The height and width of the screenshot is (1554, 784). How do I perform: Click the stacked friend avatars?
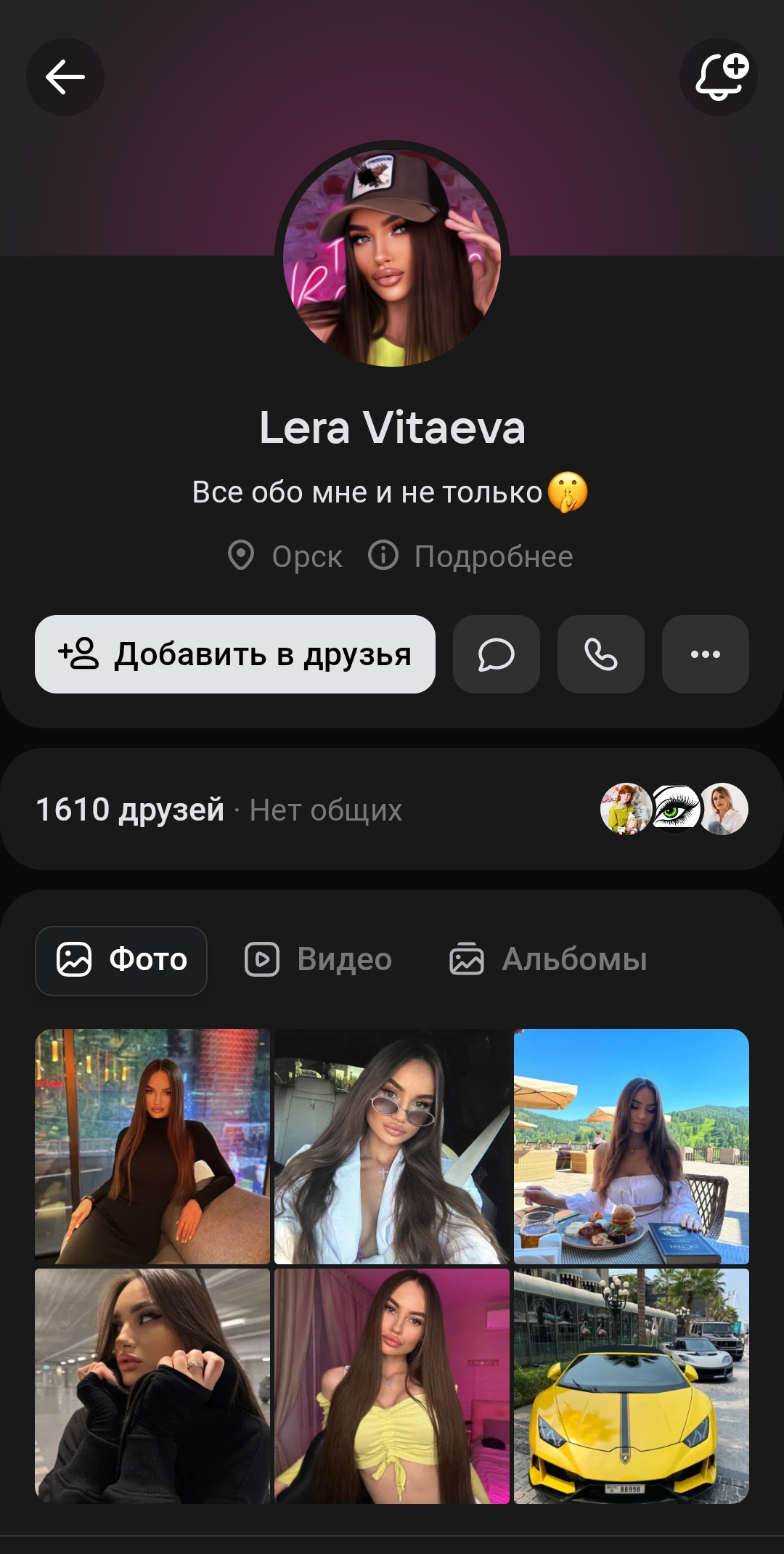[671, 810]
